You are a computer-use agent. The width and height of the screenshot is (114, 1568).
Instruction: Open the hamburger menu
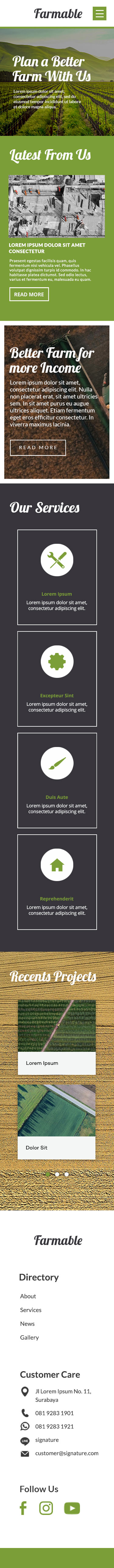(99, 13)
